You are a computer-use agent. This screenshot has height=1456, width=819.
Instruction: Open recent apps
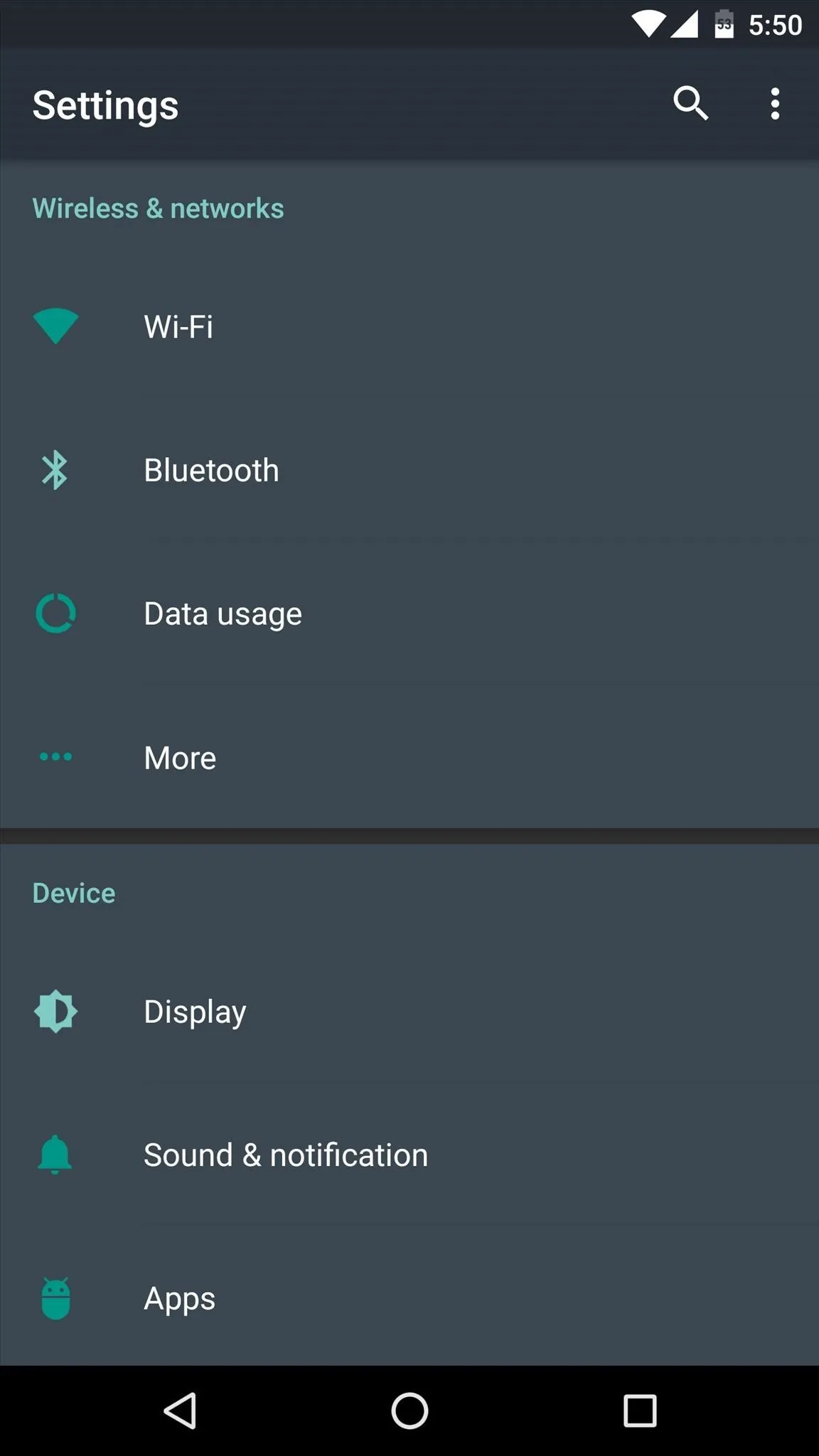640,1410
